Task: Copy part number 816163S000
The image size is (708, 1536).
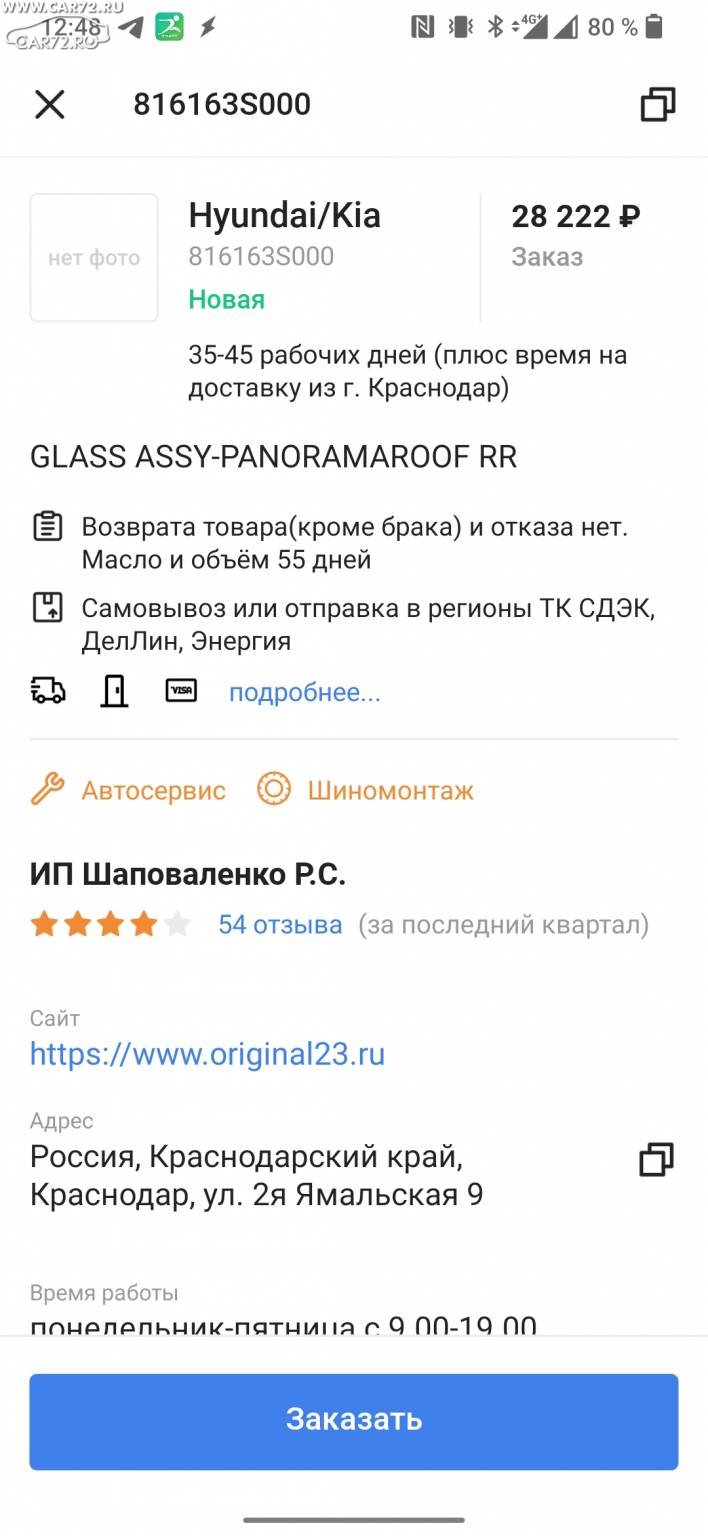Action: (657, 104)
